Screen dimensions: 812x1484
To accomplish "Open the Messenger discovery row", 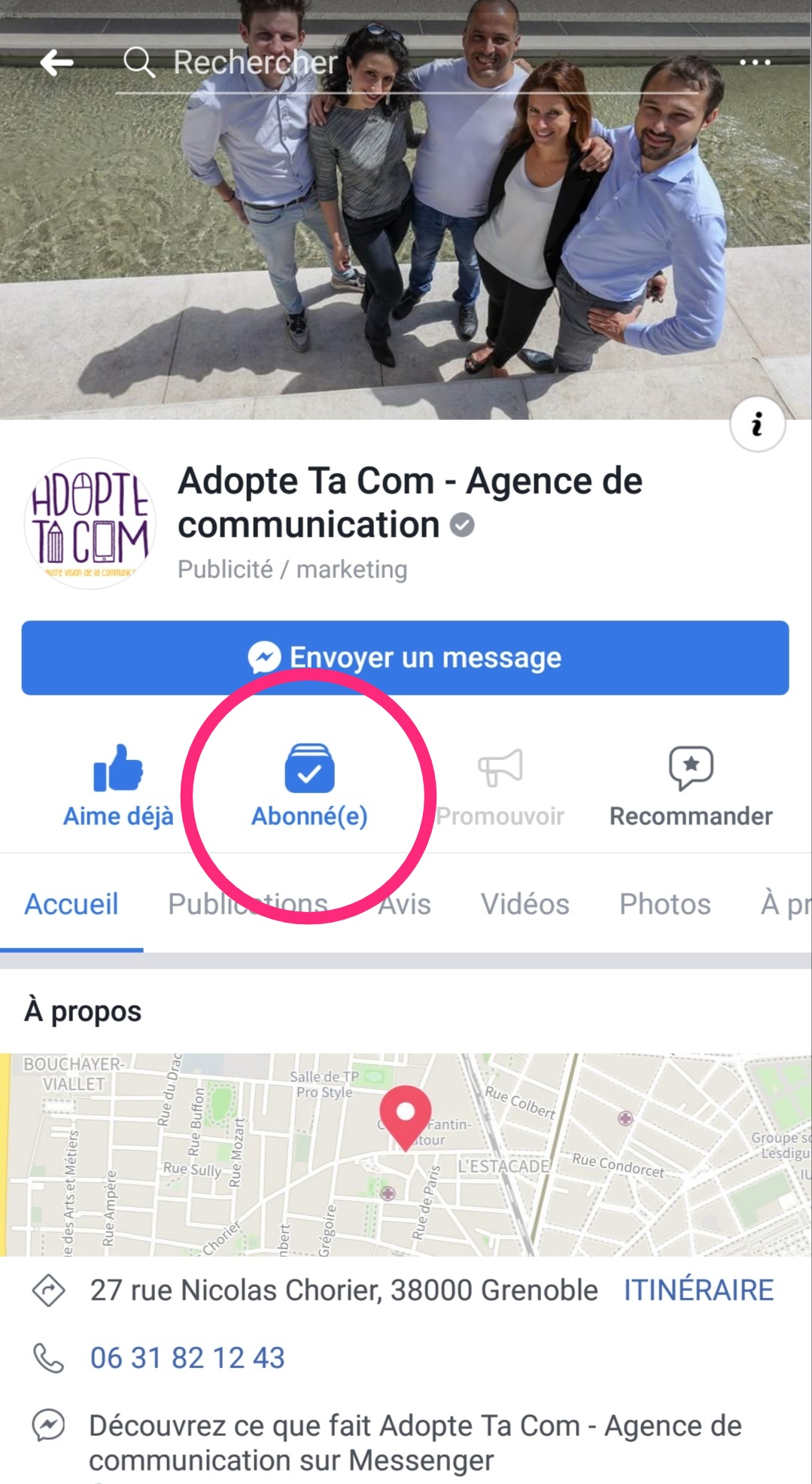I will (406, 1443).
